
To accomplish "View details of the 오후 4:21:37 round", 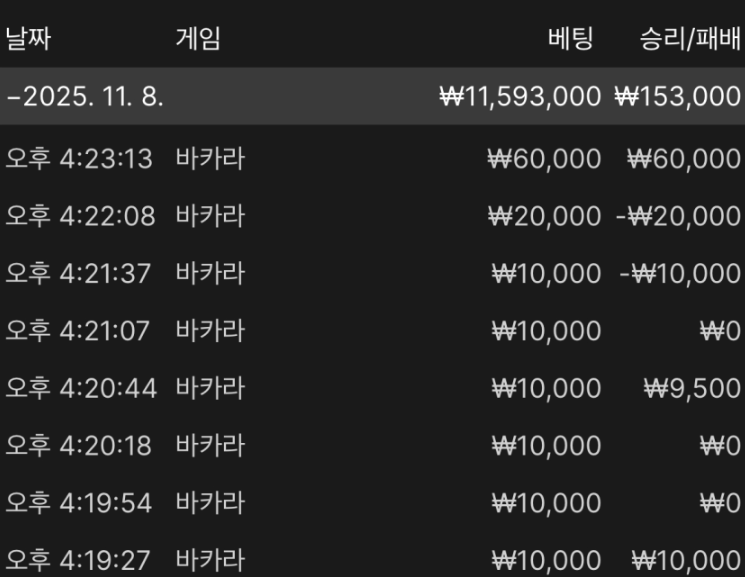I will click(x=372, y=273).
